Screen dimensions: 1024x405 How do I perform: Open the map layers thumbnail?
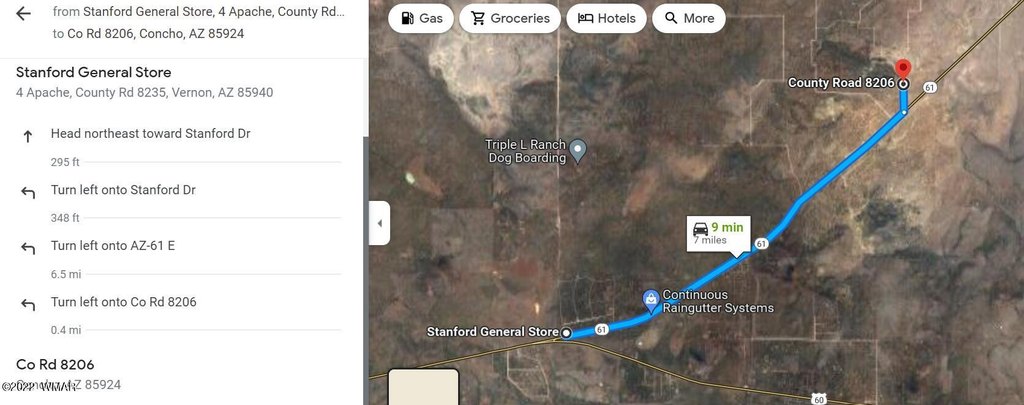(x=423, y=387)
